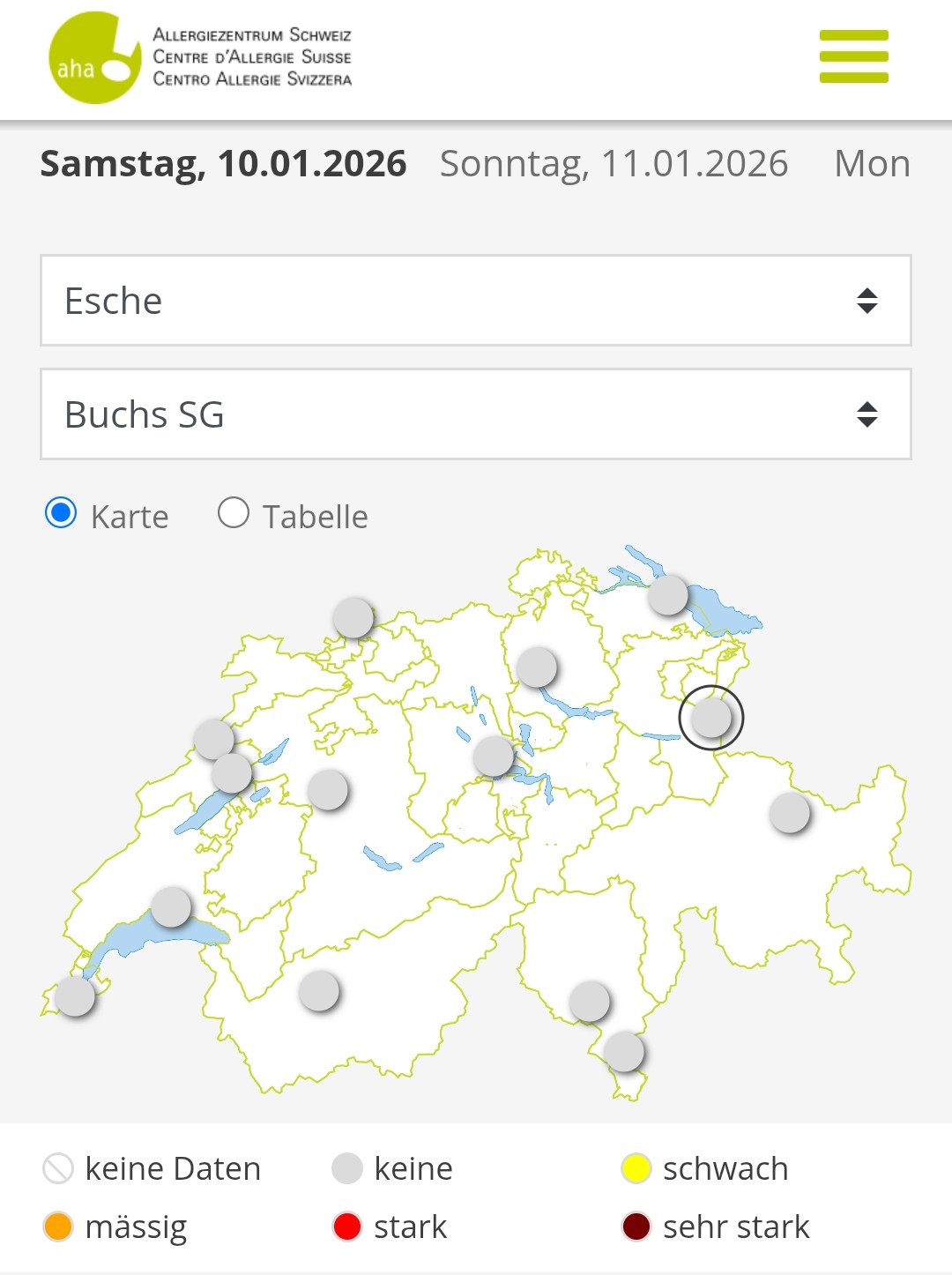The image size is (952, 1275).
Task: Select the map marker near Lake Constance
Action: coord(667,595)
